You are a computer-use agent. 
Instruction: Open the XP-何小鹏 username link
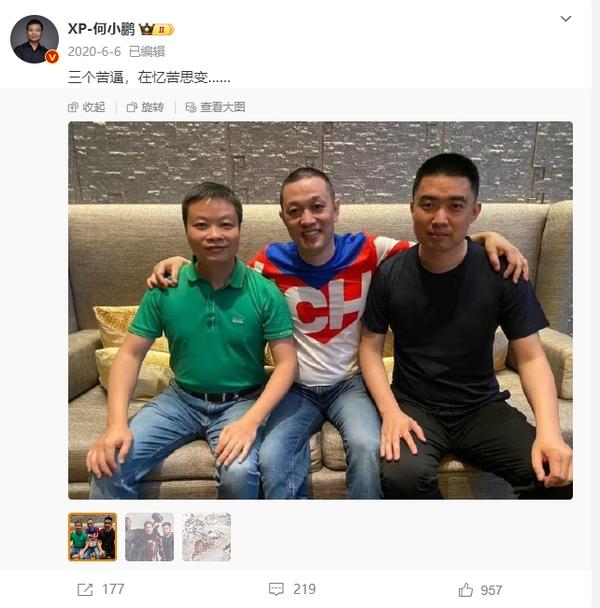(x=101, y=29)
